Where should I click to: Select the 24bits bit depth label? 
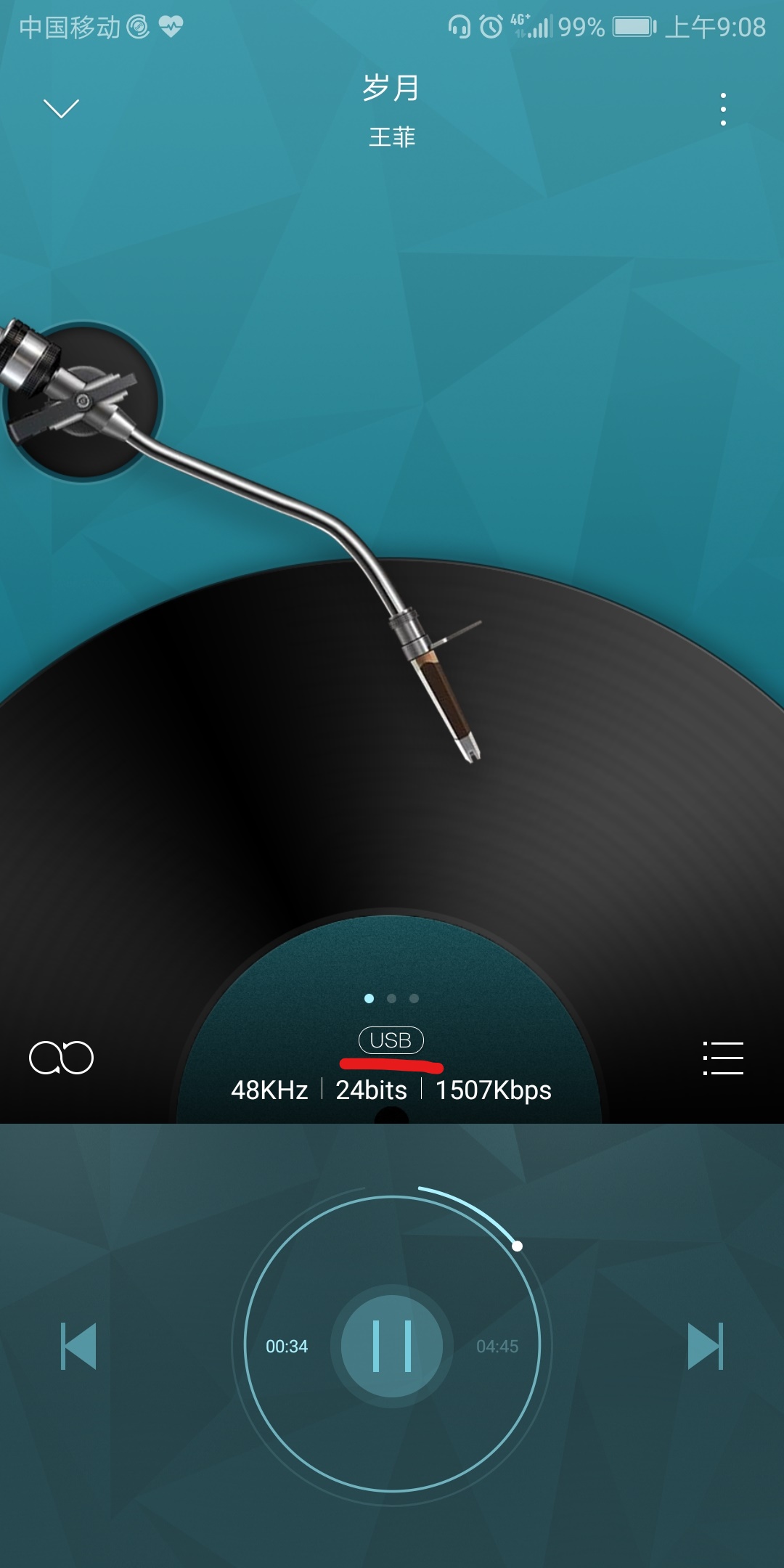[x=370, y=1090]
